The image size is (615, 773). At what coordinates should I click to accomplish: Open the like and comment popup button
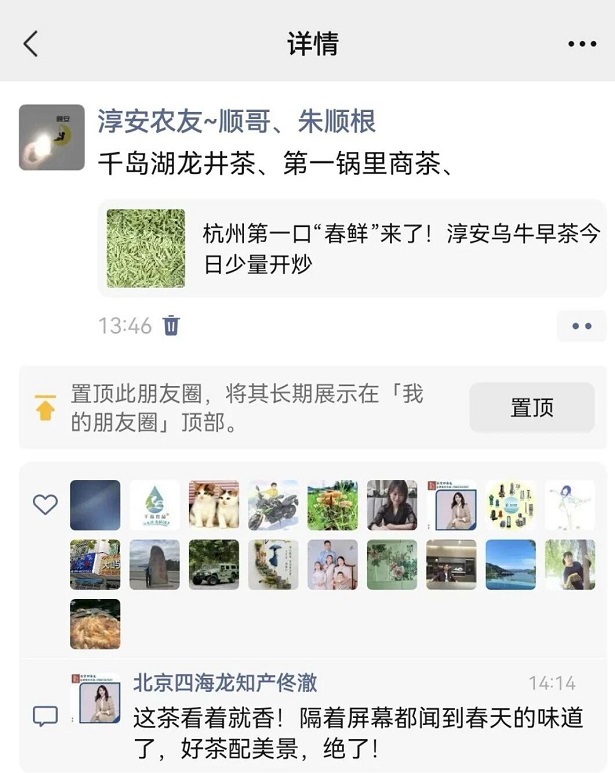pos(581,326)
